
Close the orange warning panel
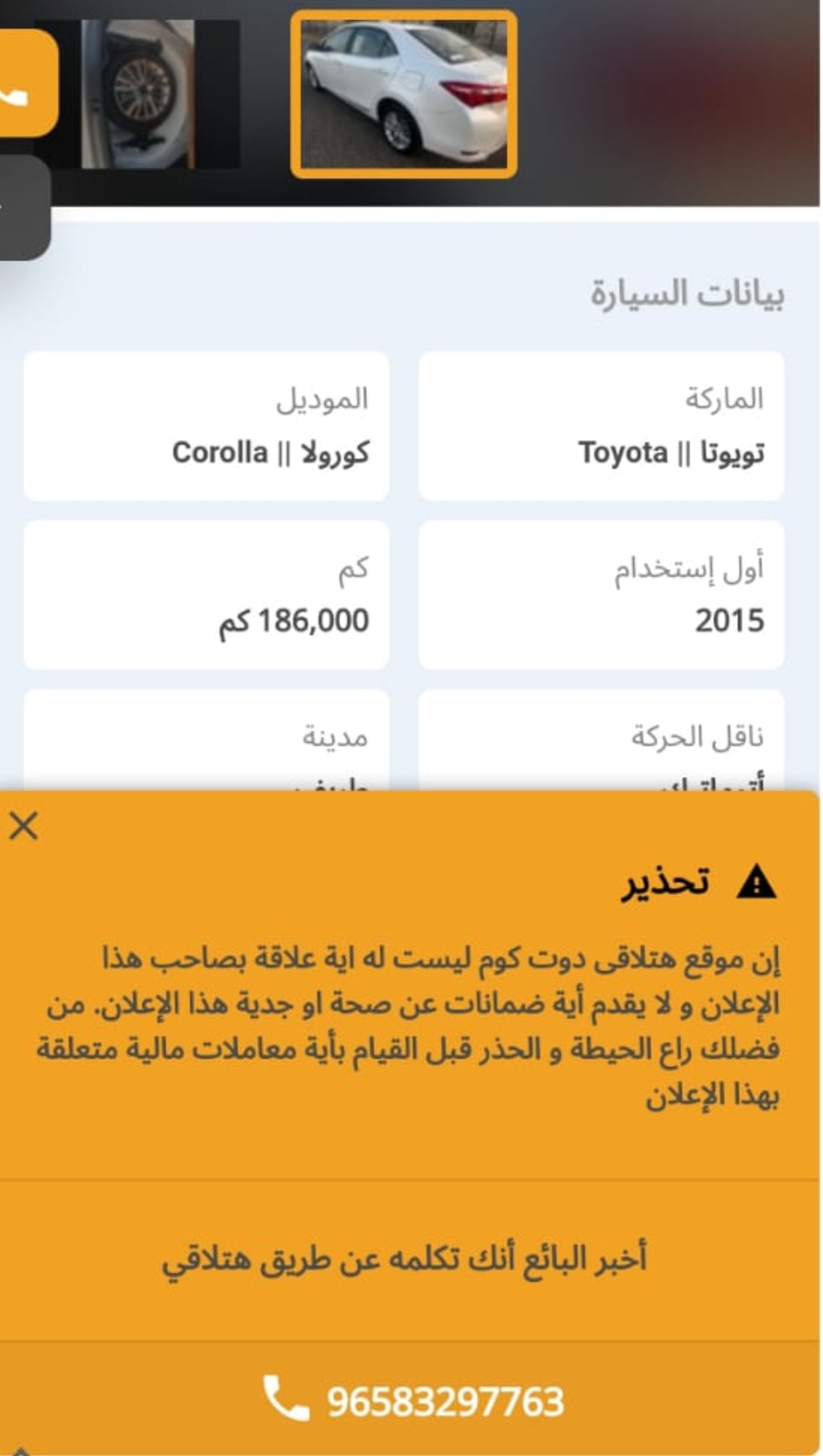pyautogui.click(x=24, y=826)
